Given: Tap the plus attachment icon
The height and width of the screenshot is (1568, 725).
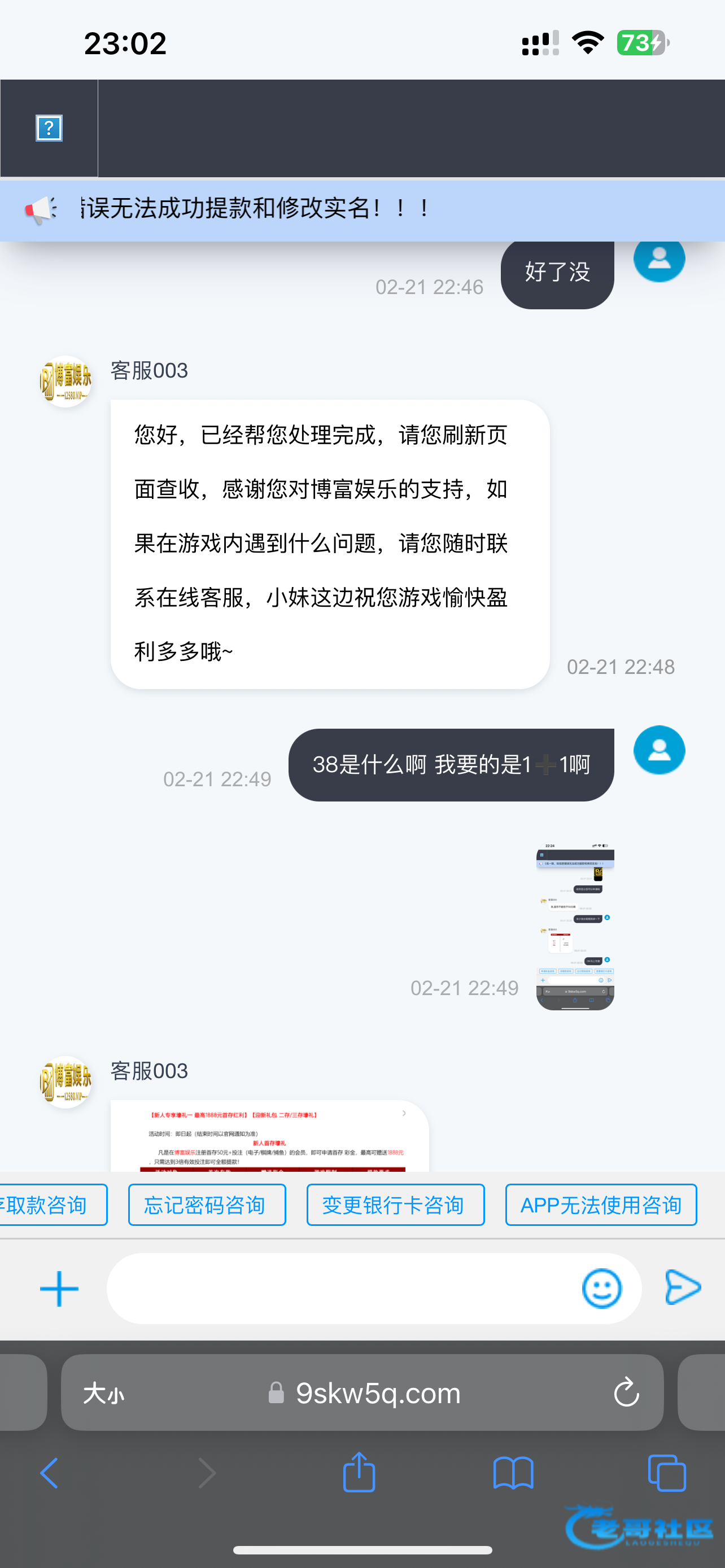Looking at the screenshot, I should coord(59,1289).
